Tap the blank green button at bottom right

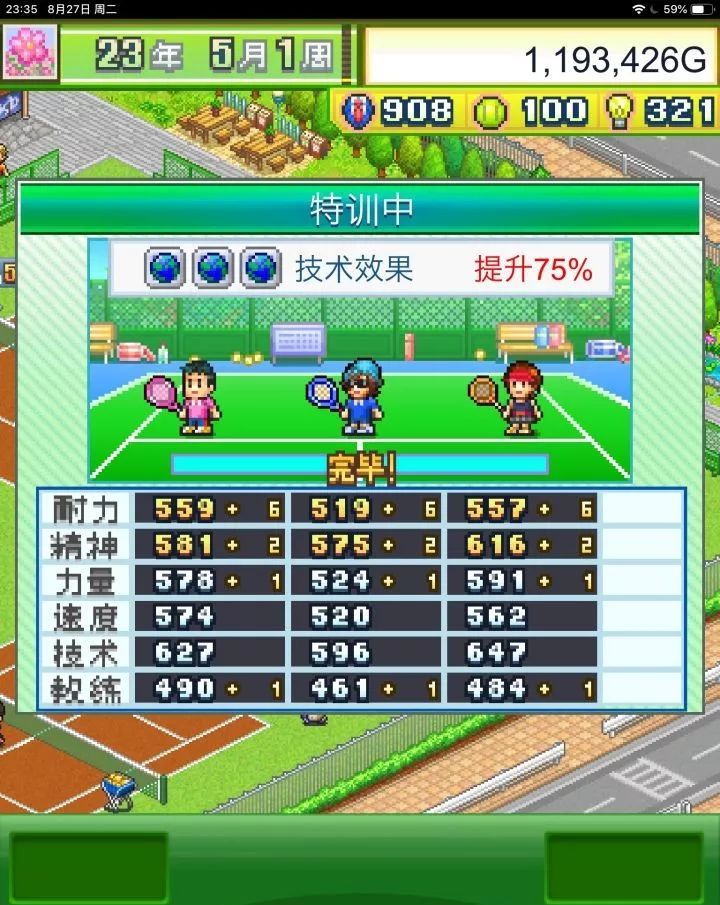pyautogui.click(x=625, y=867)
